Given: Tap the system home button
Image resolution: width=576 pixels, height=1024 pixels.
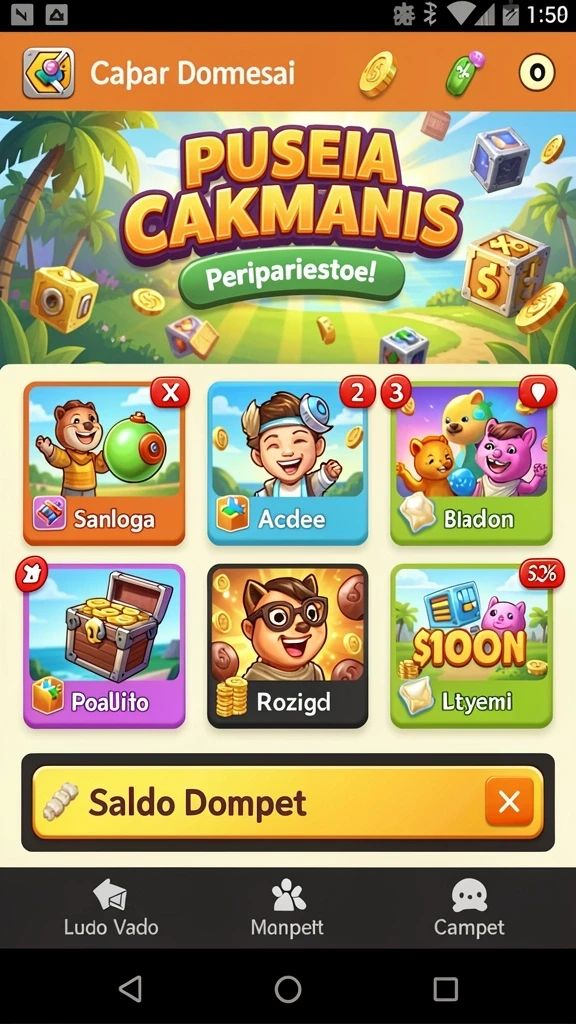Looking at the screenshot, I should pyautogui.click(x=288, y=989).
